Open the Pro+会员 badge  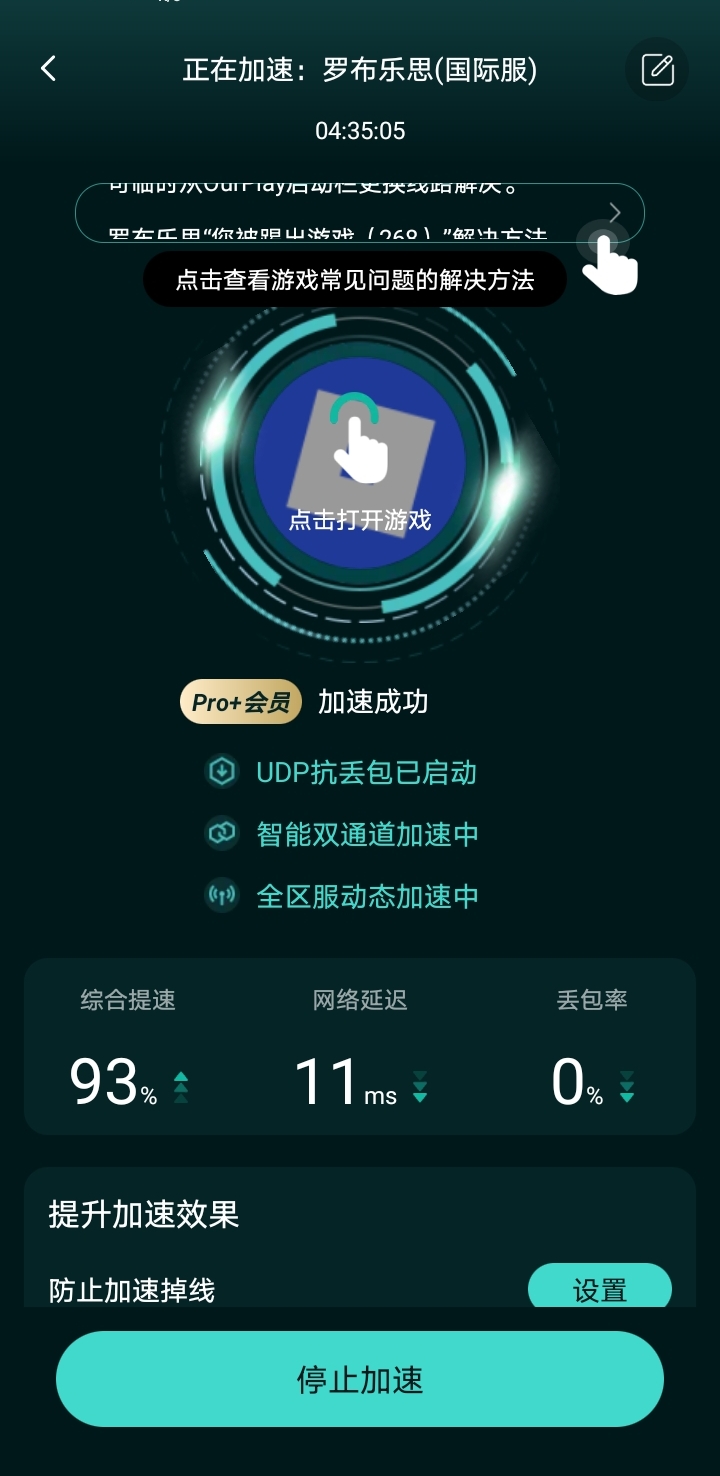point(240,703)
